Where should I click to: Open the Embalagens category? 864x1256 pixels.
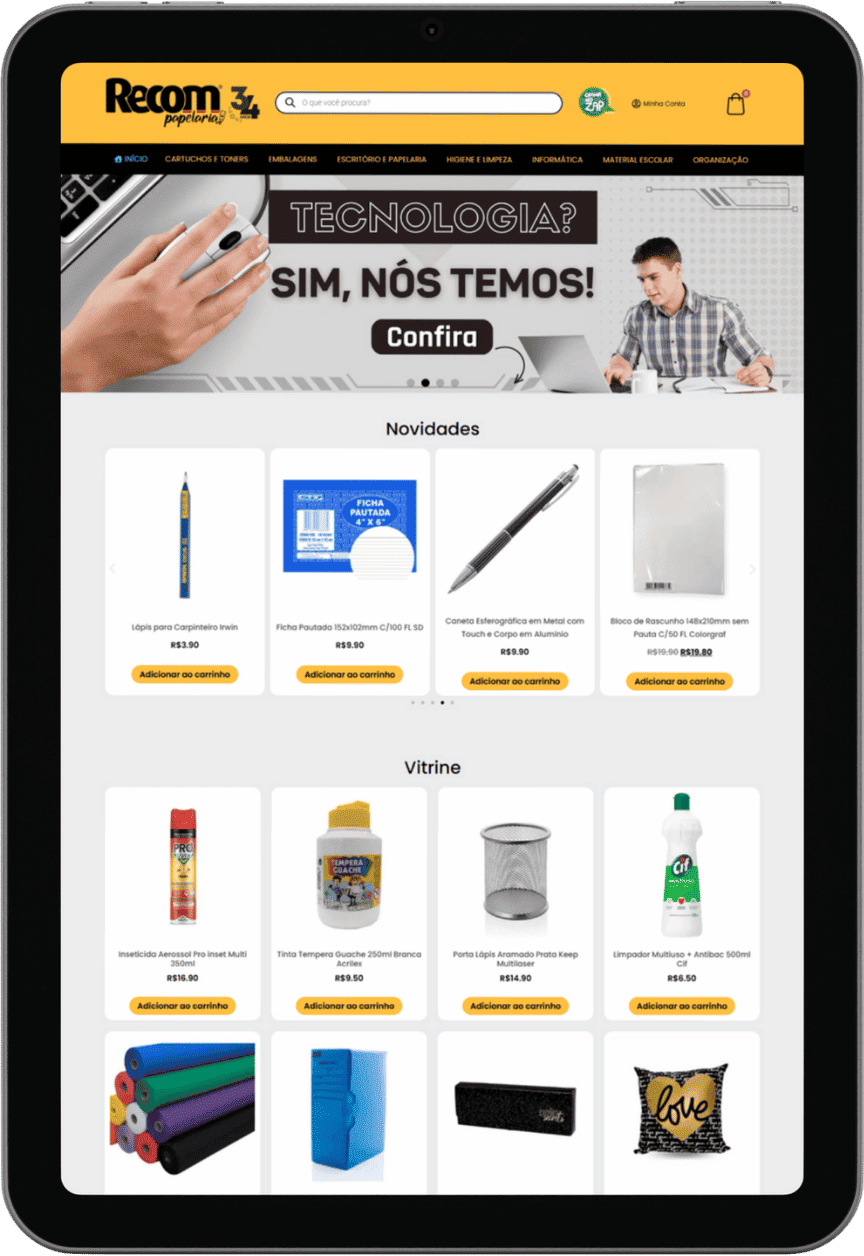click(x=292, y=159)
